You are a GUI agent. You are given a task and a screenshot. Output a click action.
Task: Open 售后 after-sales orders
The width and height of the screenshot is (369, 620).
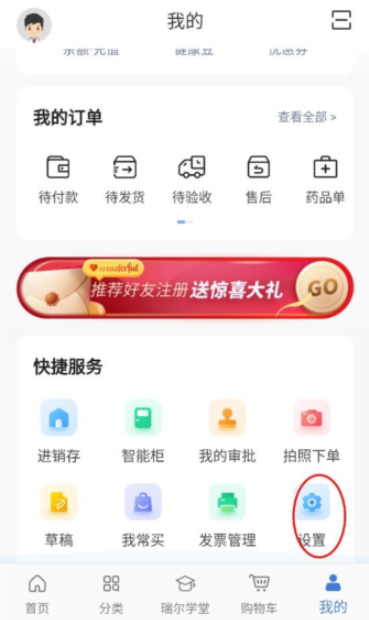259,180
